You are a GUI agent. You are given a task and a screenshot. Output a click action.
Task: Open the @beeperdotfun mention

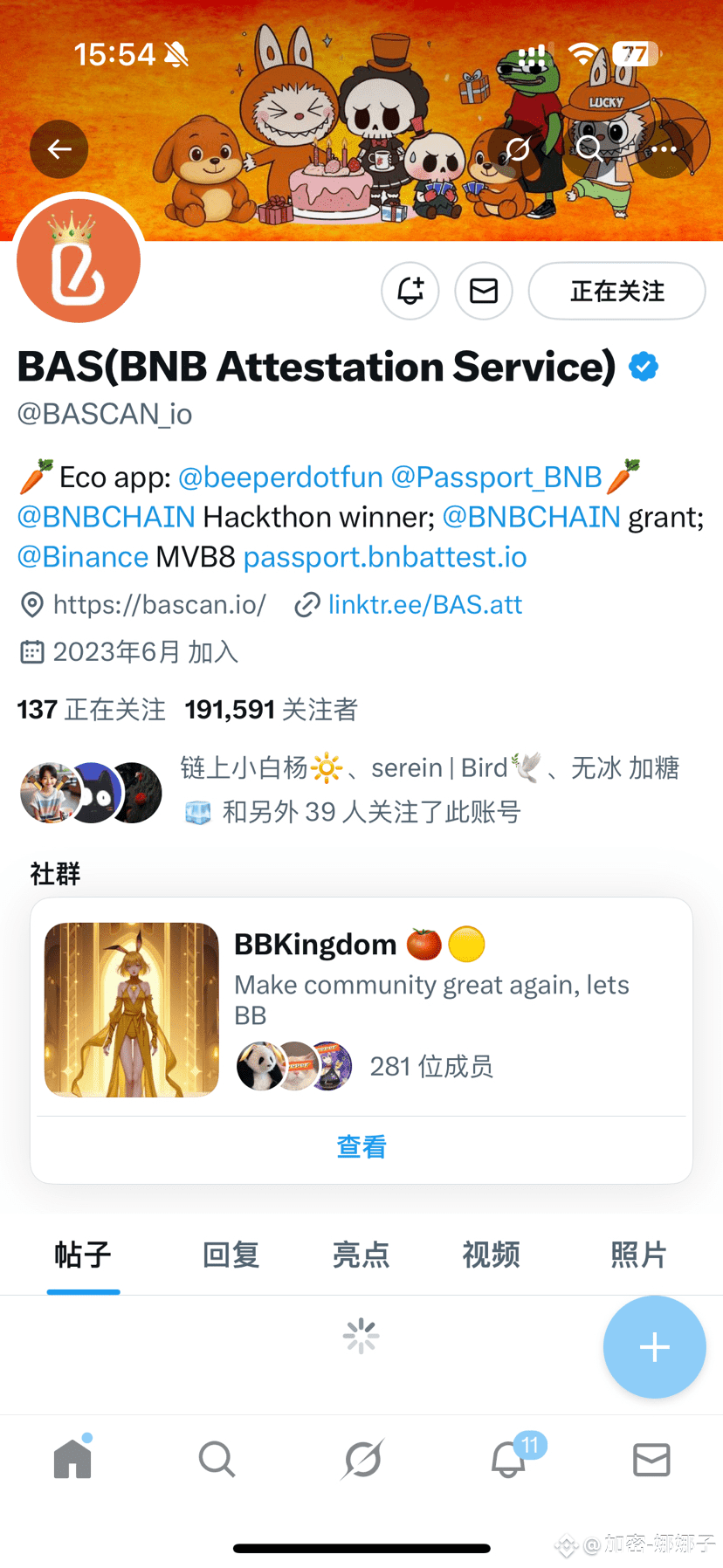[280, 477]
